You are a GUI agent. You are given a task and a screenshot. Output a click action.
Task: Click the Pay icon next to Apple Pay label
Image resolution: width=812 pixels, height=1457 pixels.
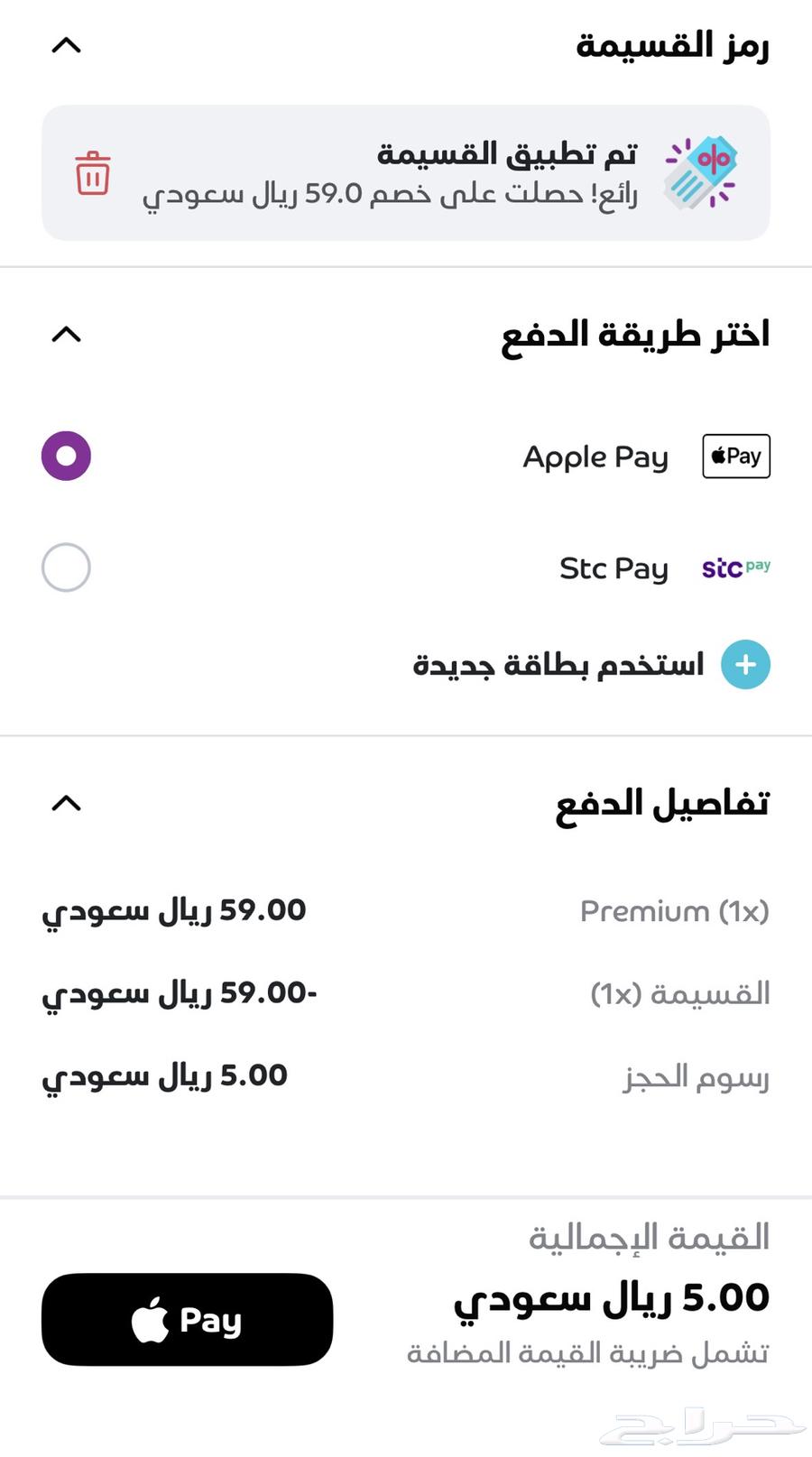[735, 456]
